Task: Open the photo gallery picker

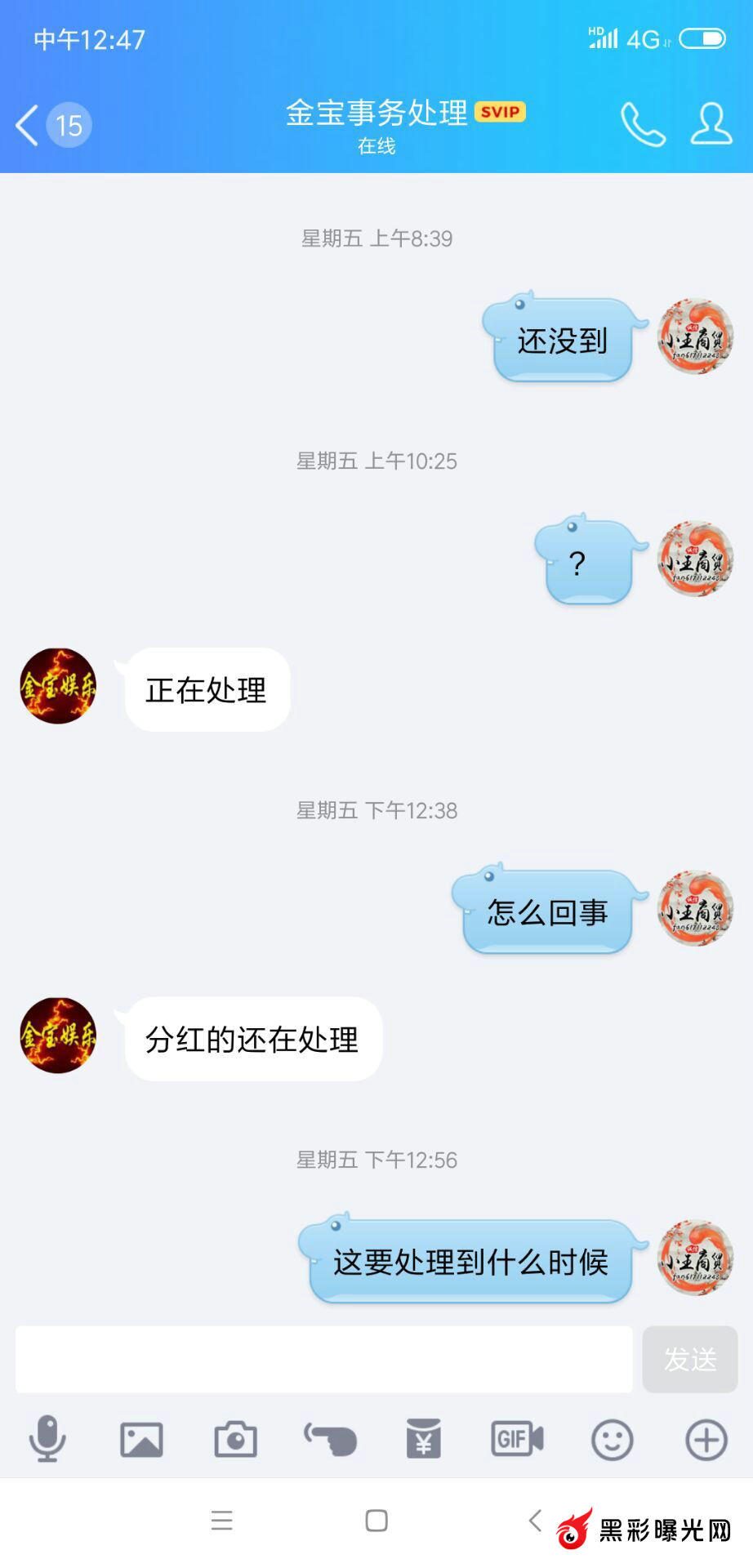Action: 141,1439
